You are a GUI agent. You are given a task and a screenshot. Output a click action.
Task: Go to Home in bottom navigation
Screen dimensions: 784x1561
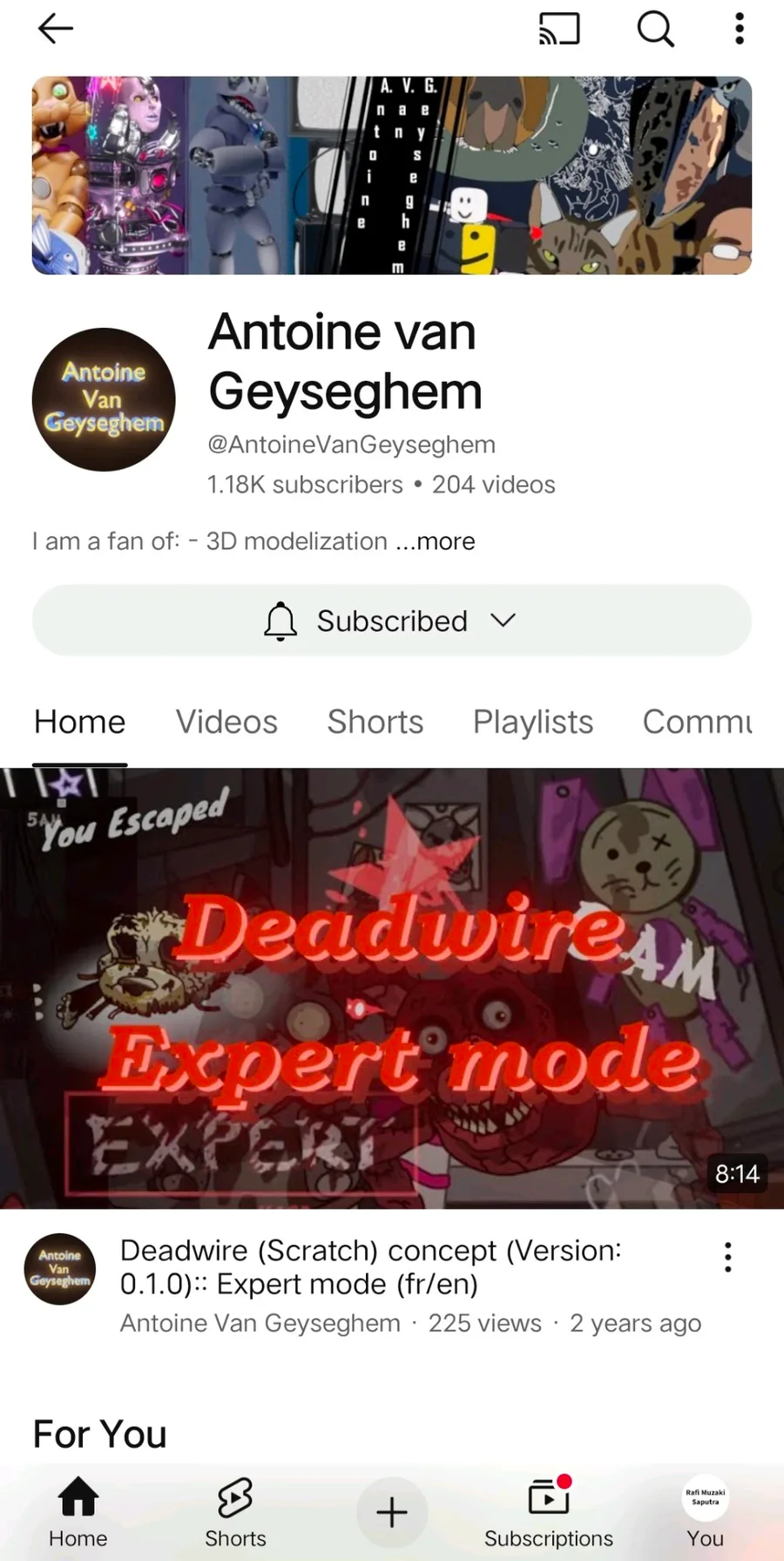pyautogui.click(x=78, y=1510)
